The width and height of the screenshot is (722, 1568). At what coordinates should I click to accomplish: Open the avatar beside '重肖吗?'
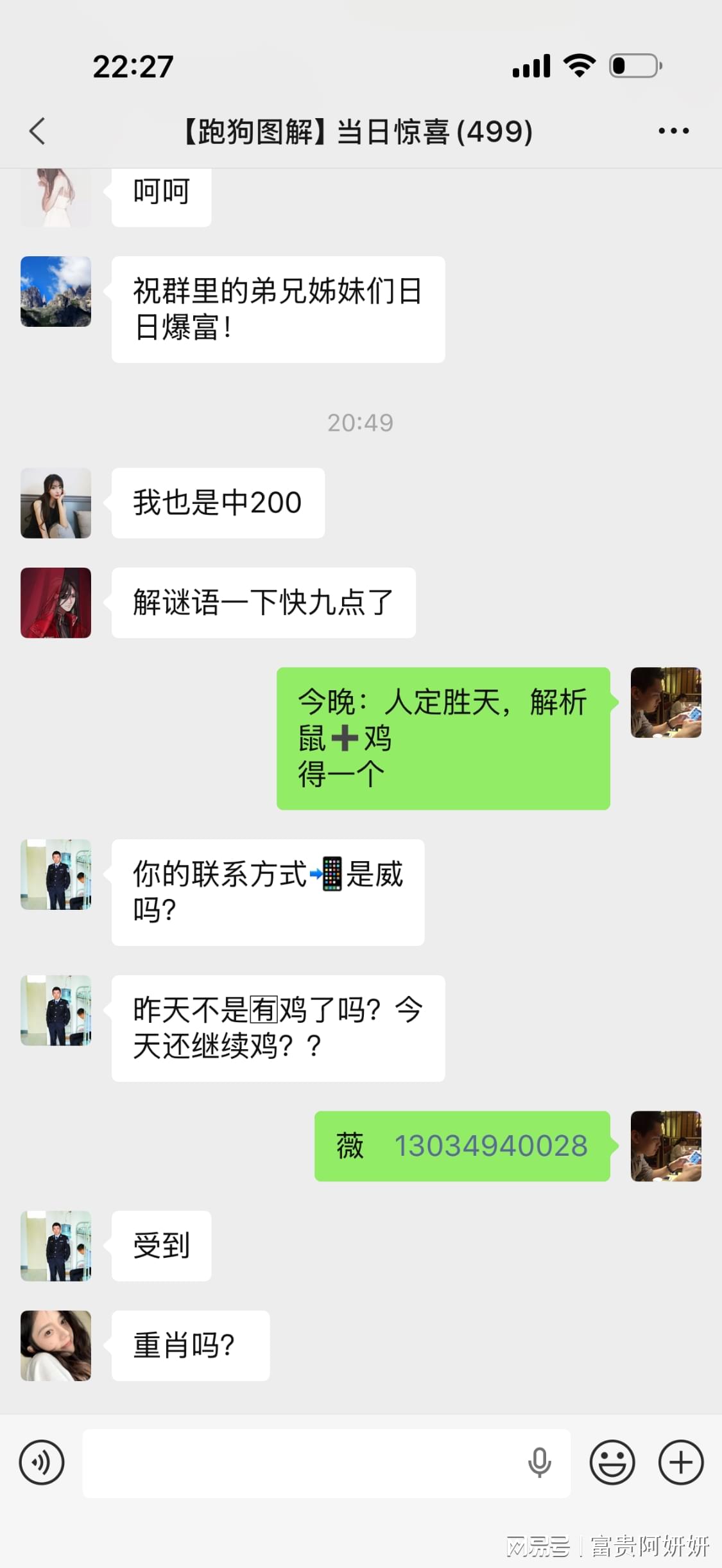56,1345
